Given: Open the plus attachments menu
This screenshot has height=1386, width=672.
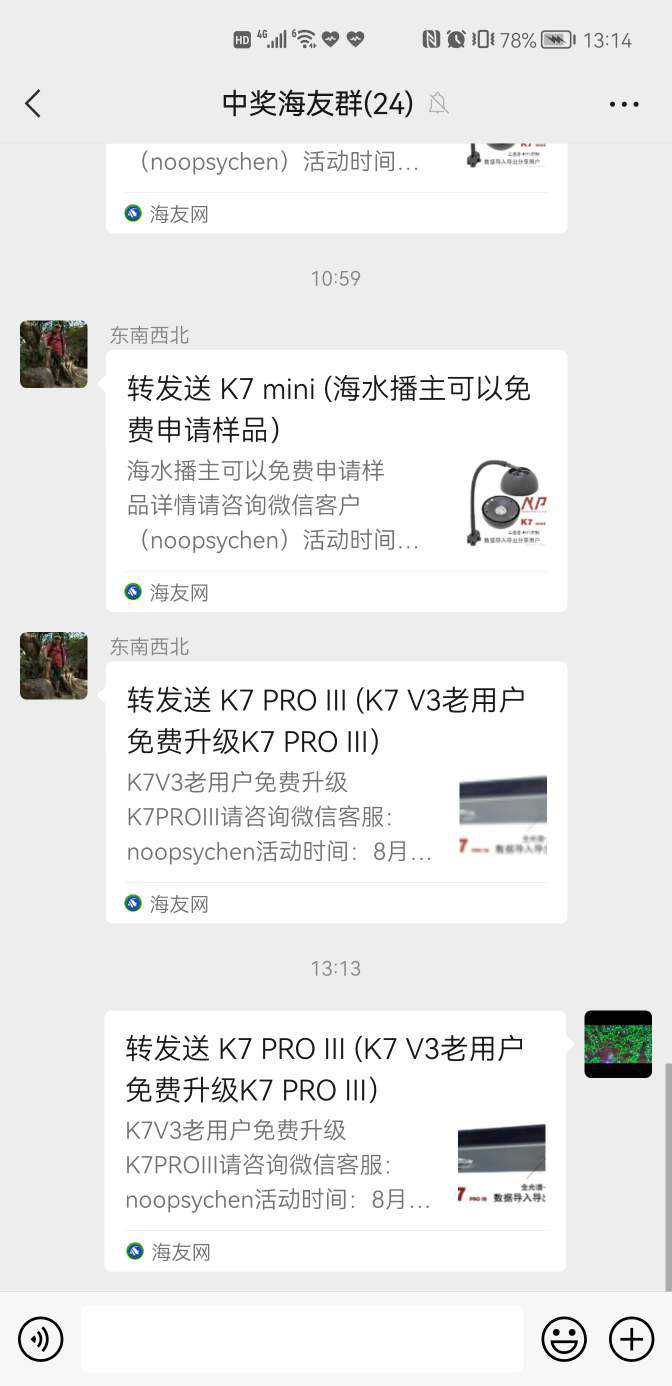Looking at the screenshot, I should click(x=631, y=1338).
